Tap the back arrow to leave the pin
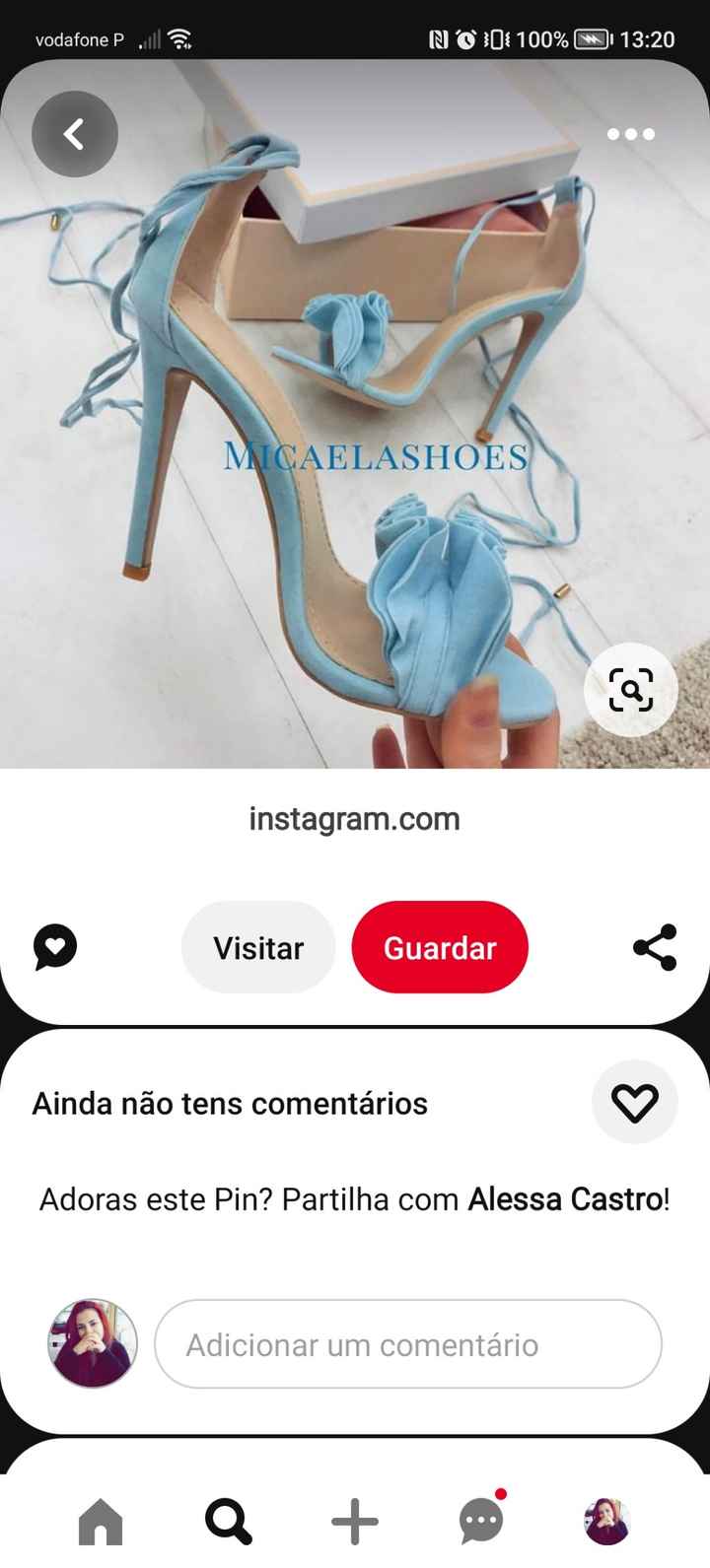The height and width of the screenshot is (1568, 710). coord(75,134)
